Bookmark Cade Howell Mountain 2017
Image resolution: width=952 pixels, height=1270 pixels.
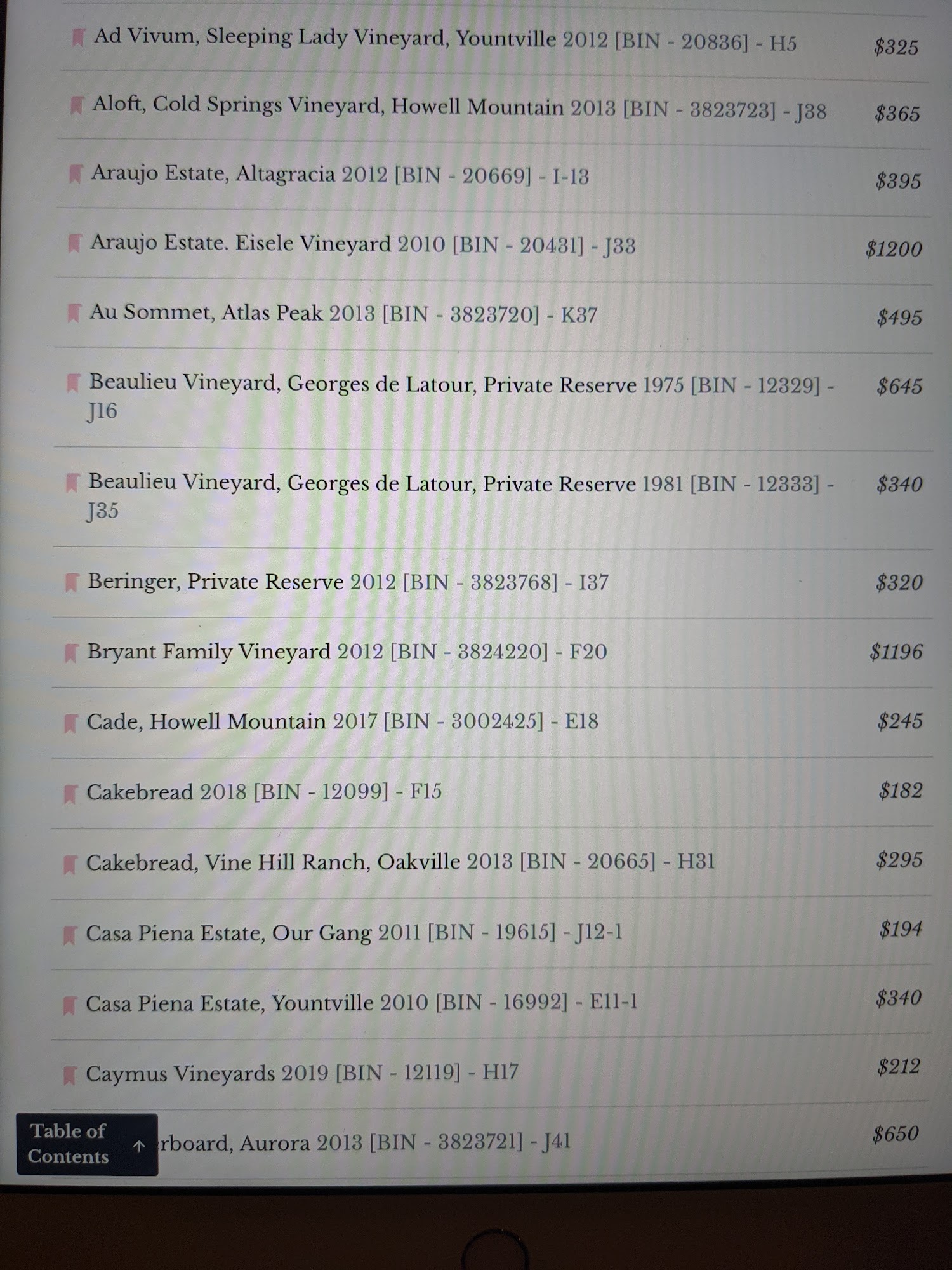click(70, 723)
